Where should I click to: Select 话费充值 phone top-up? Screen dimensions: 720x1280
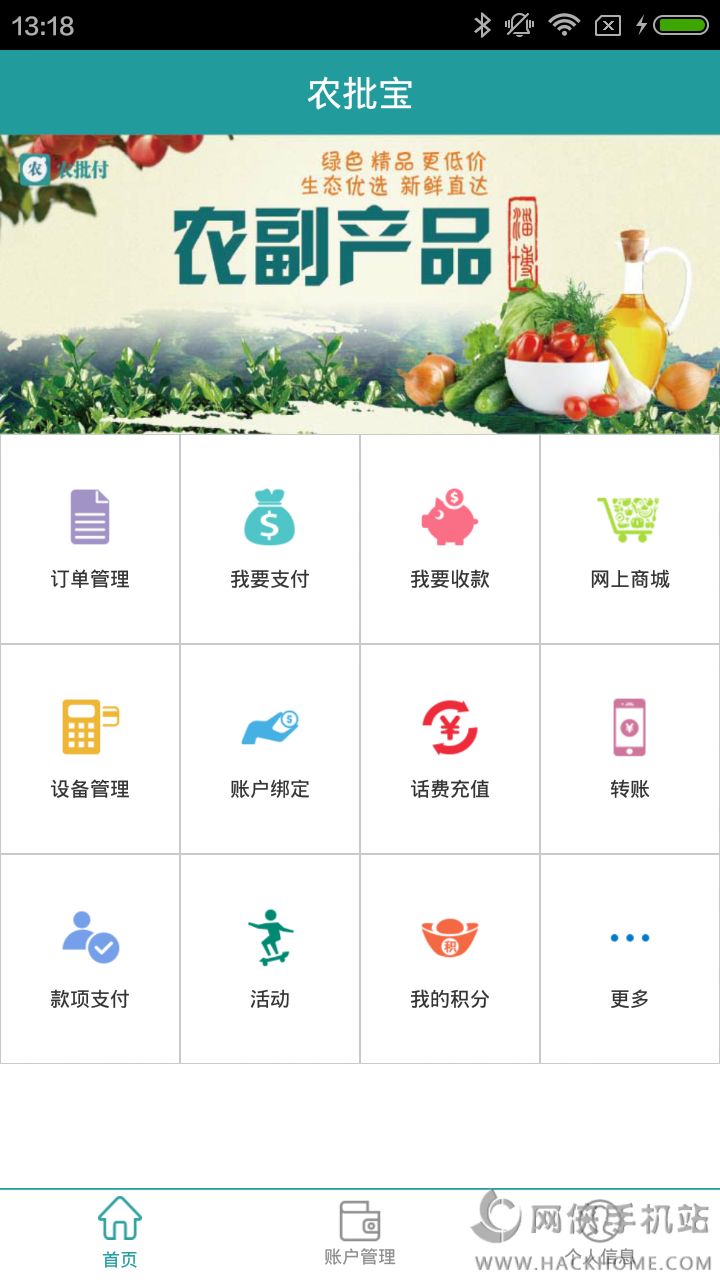[x=450, y=749]
